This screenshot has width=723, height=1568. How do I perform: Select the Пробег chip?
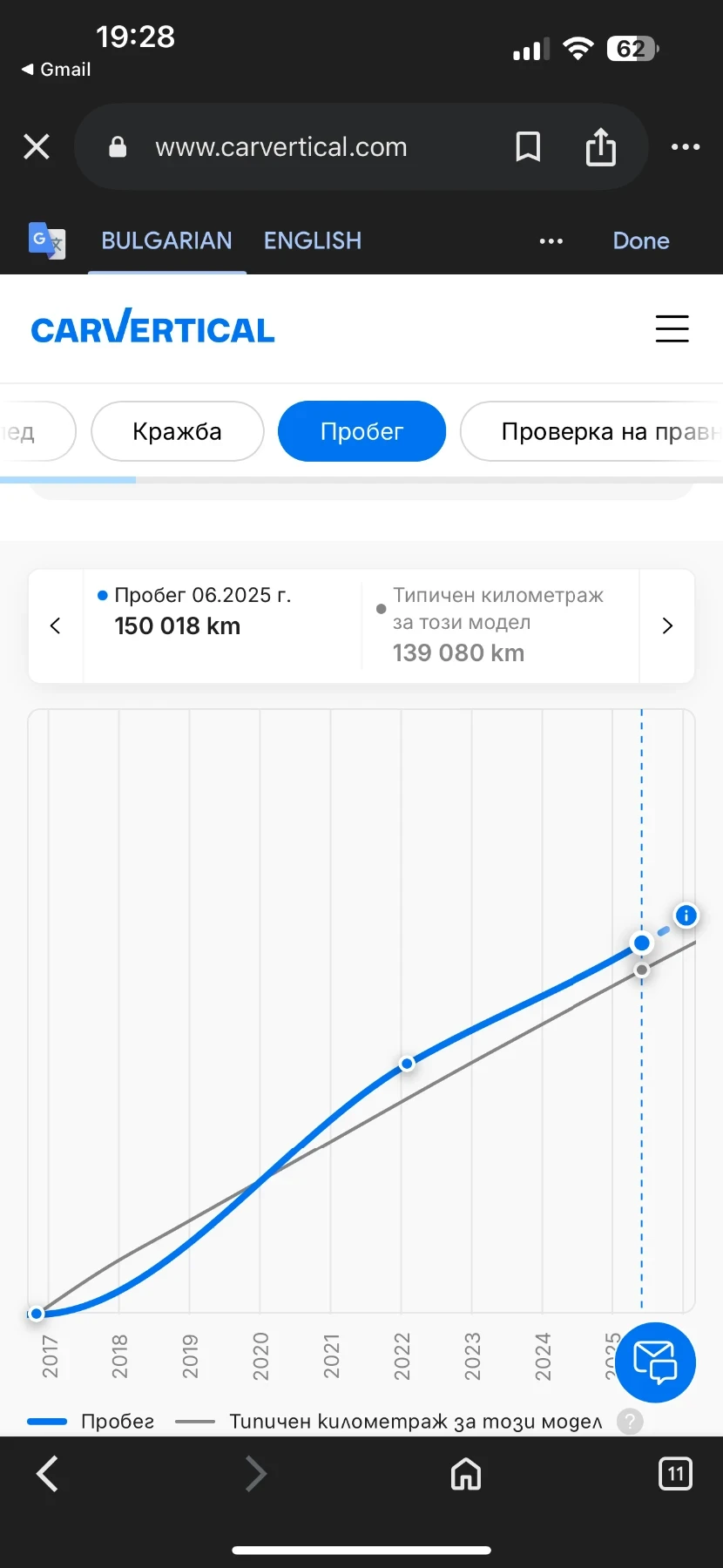[x=361, y=431]
